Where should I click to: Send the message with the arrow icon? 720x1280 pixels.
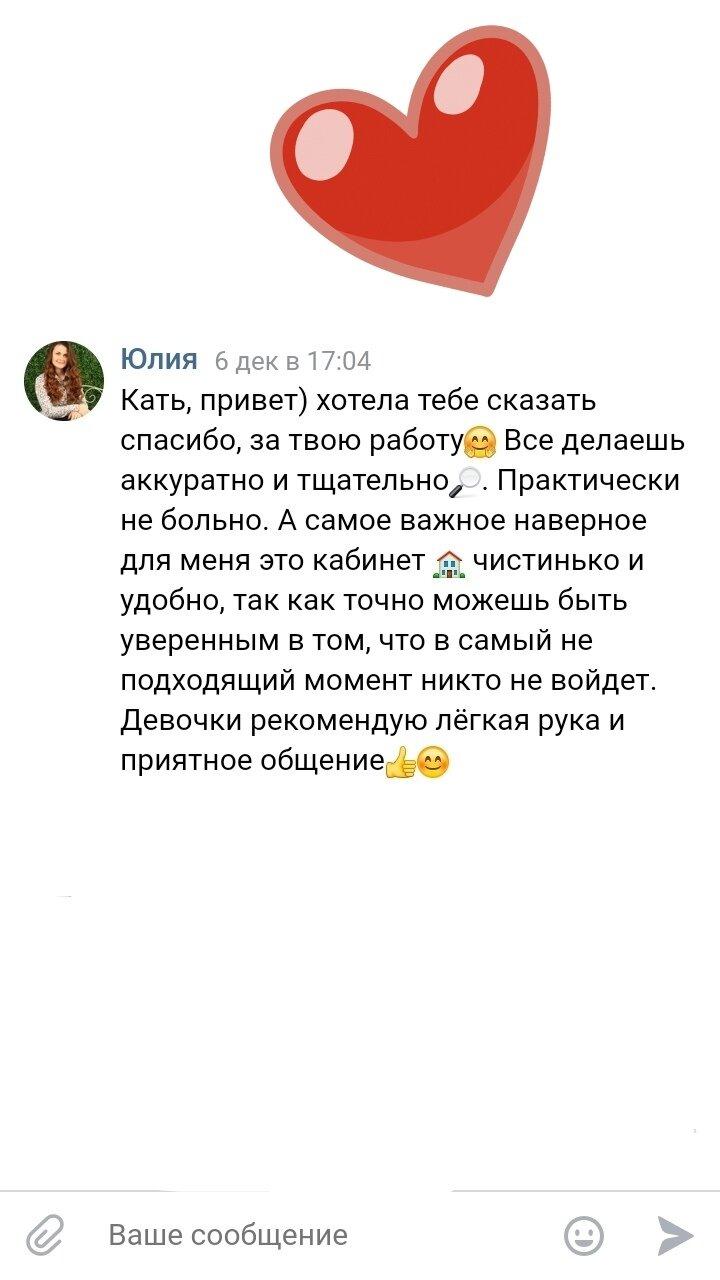coord(675,1235)
